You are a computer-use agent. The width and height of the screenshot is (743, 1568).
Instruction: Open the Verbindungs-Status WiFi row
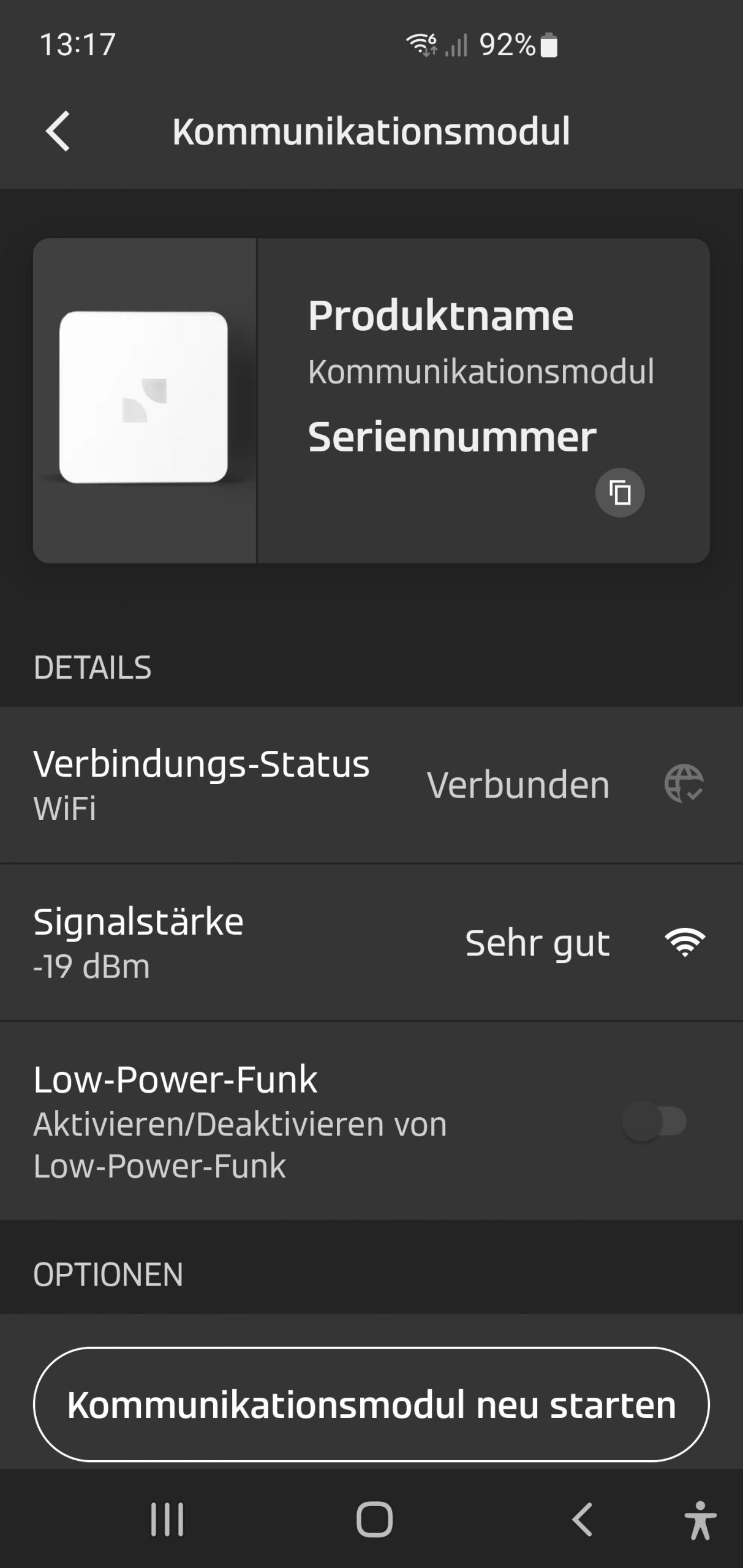tap(371, 785)
